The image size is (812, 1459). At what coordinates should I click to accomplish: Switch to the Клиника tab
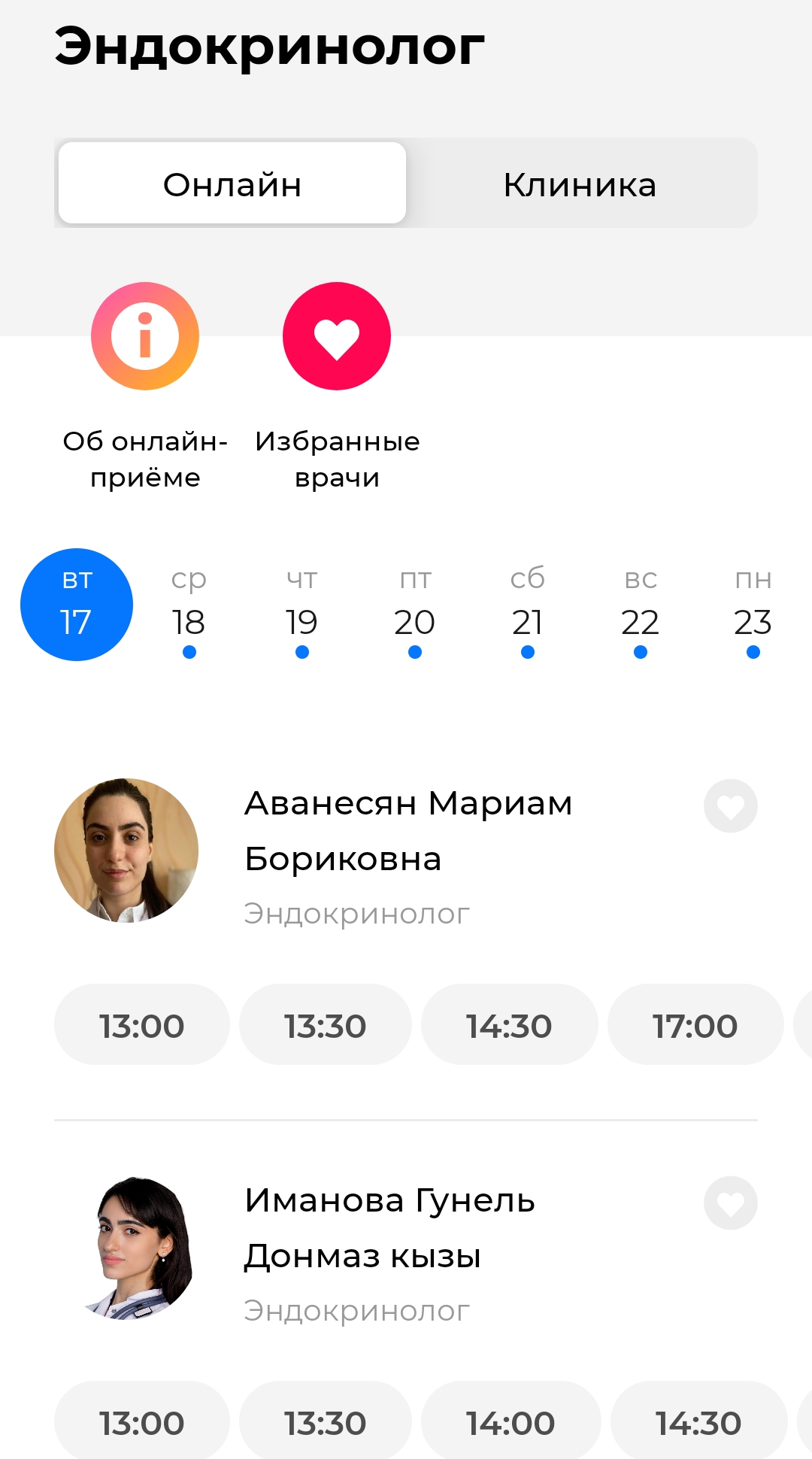580,184
